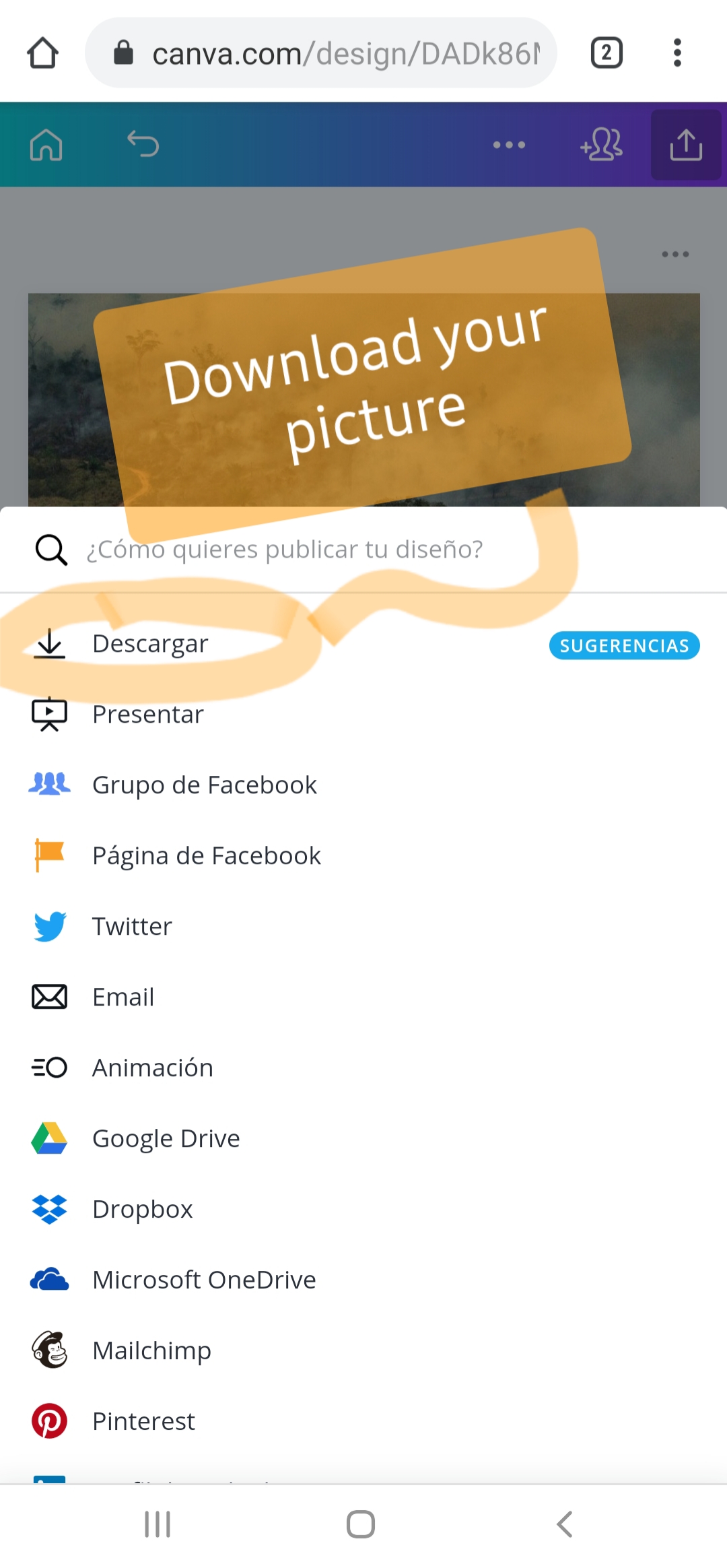Pin the design to Pinterest
Screen dimensions: 727x1568
coord(363,1422)
